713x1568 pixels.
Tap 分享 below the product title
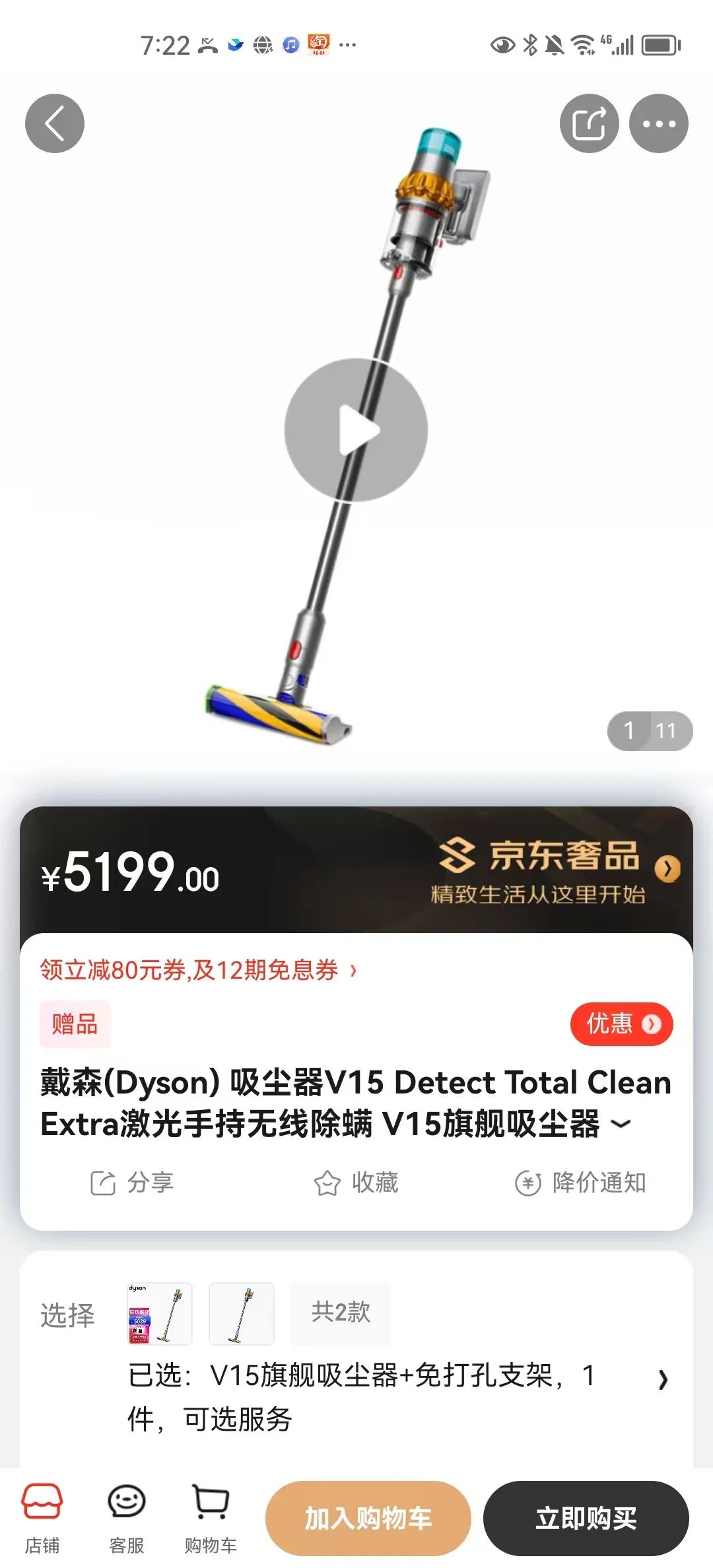(132, 1183)
